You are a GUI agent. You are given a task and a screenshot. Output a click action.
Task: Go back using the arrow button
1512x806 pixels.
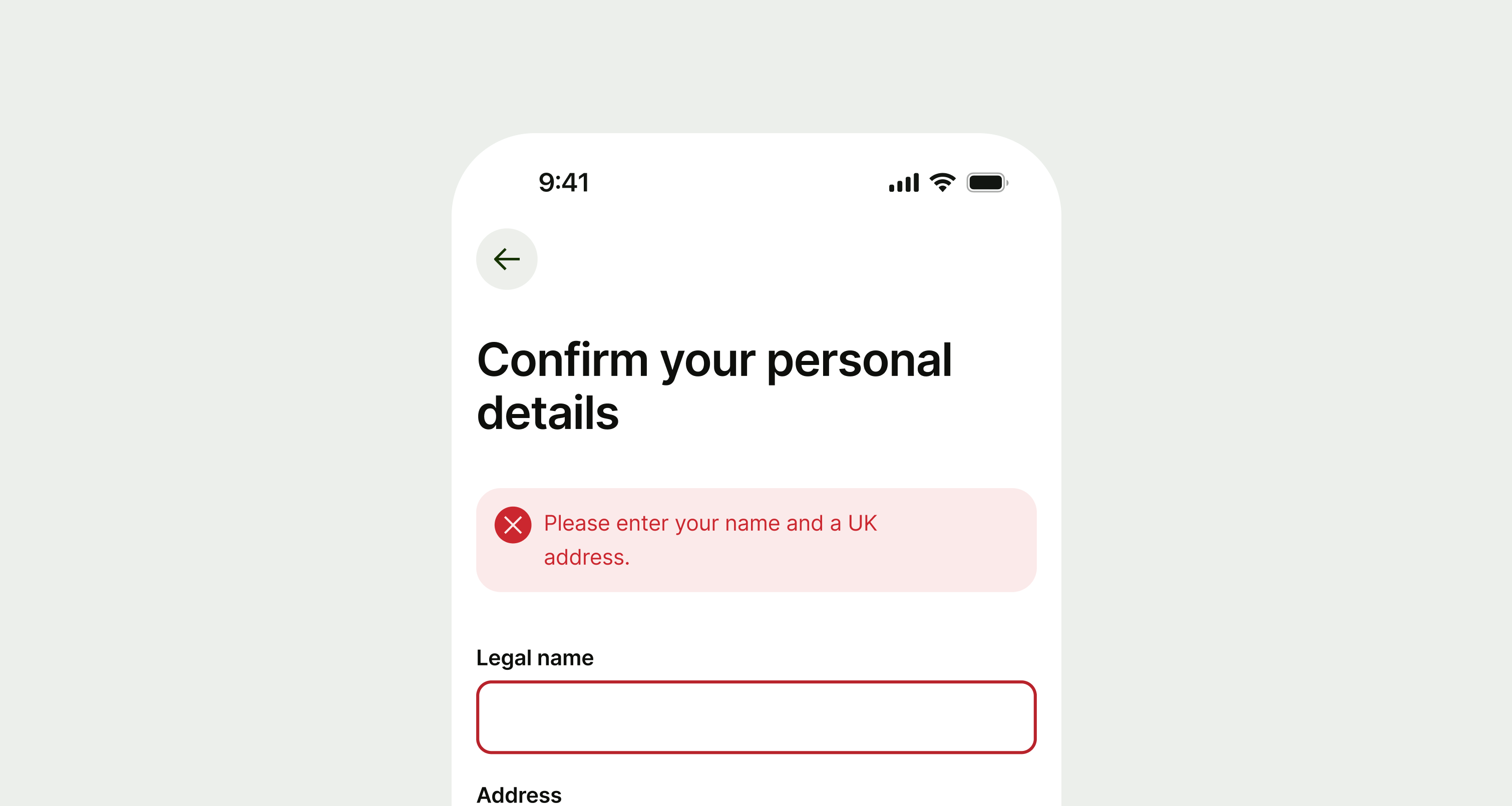tap(507, 259)
